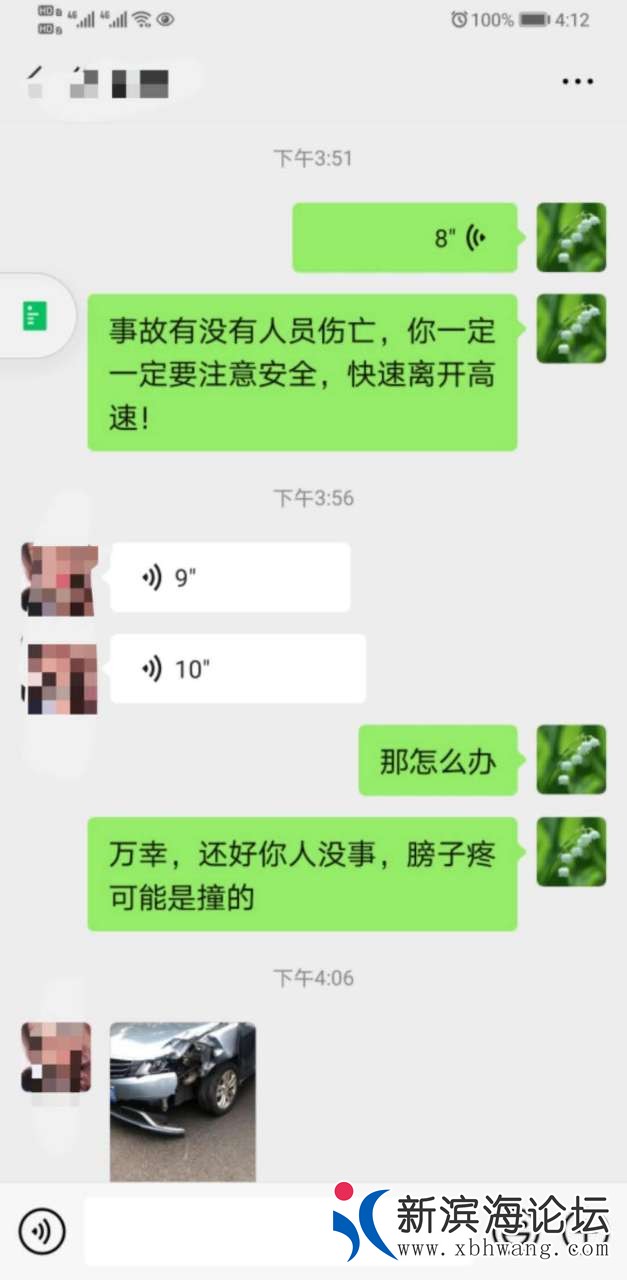Open the damaged car photo
Screen dimensions: 627x1280
[182, 1100]
